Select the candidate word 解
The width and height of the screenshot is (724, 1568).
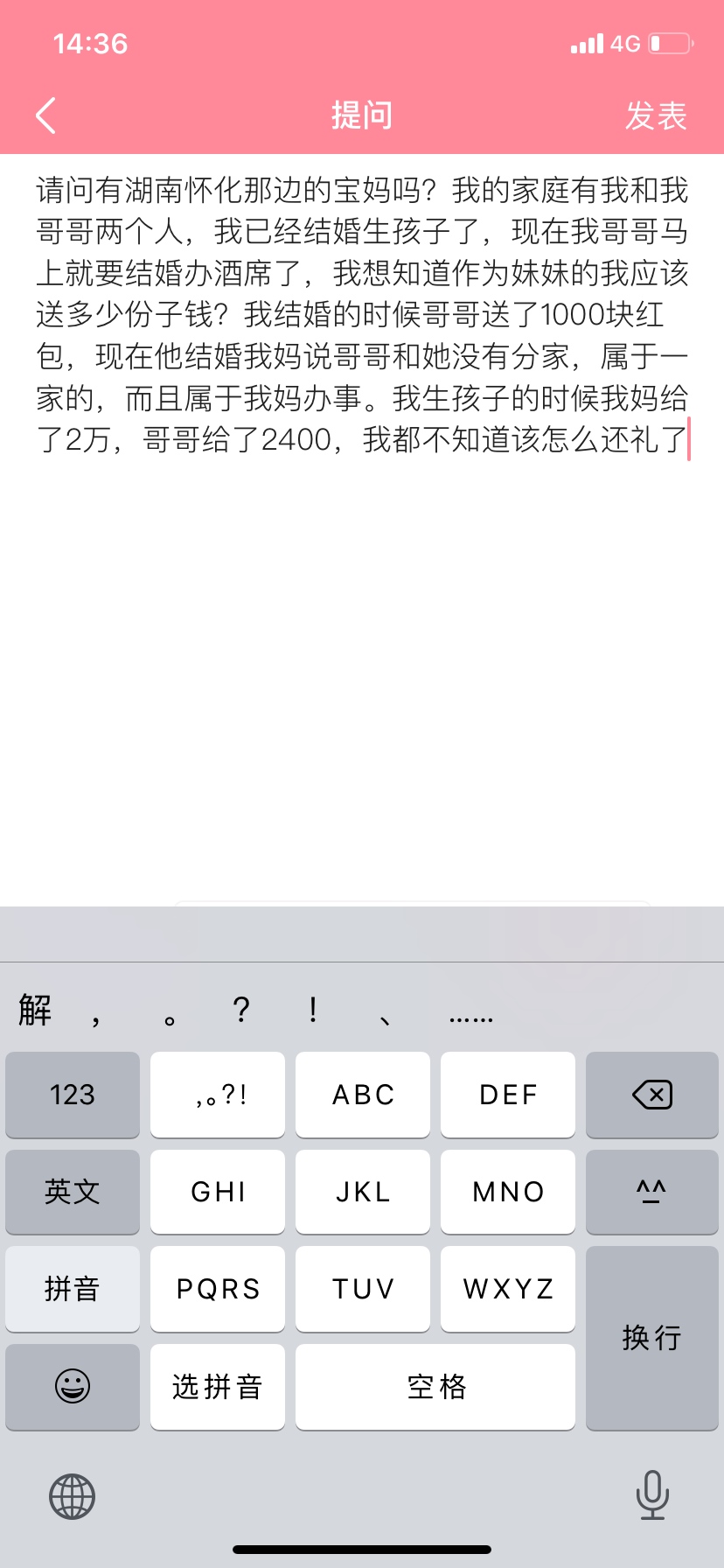[x=35, y=1010]
